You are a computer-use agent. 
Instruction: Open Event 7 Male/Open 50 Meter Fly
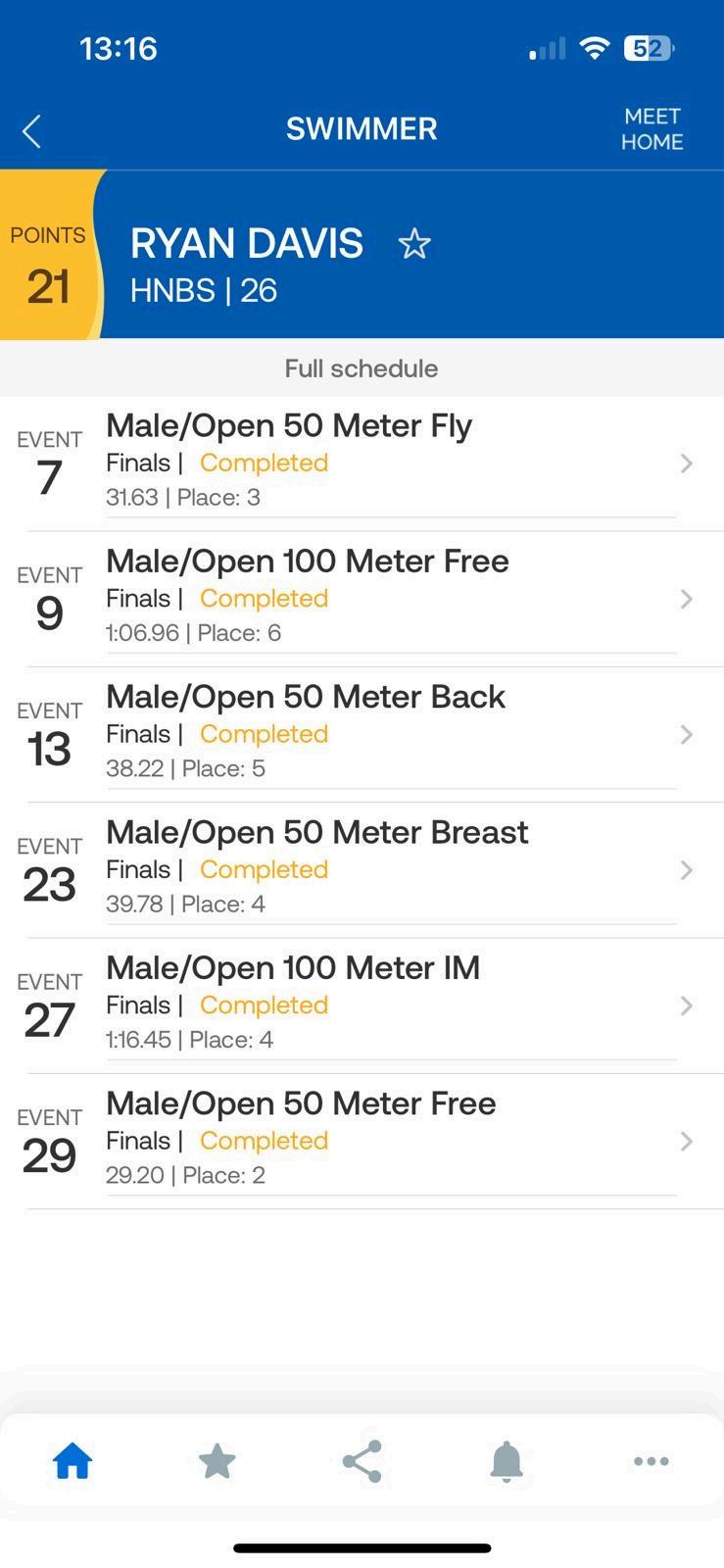pos(362,462)
